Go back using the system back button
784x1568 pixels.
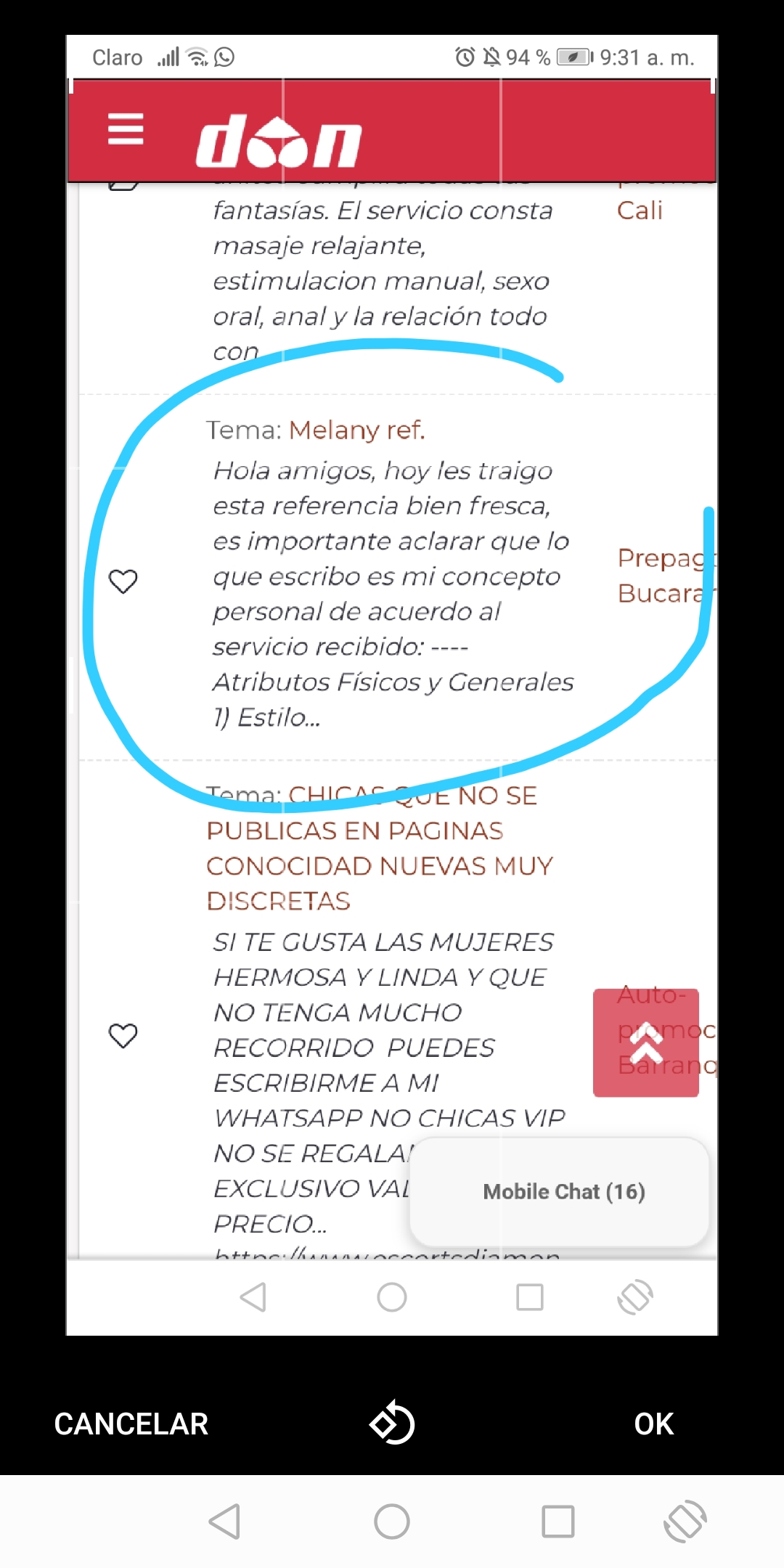point(225,1521)
